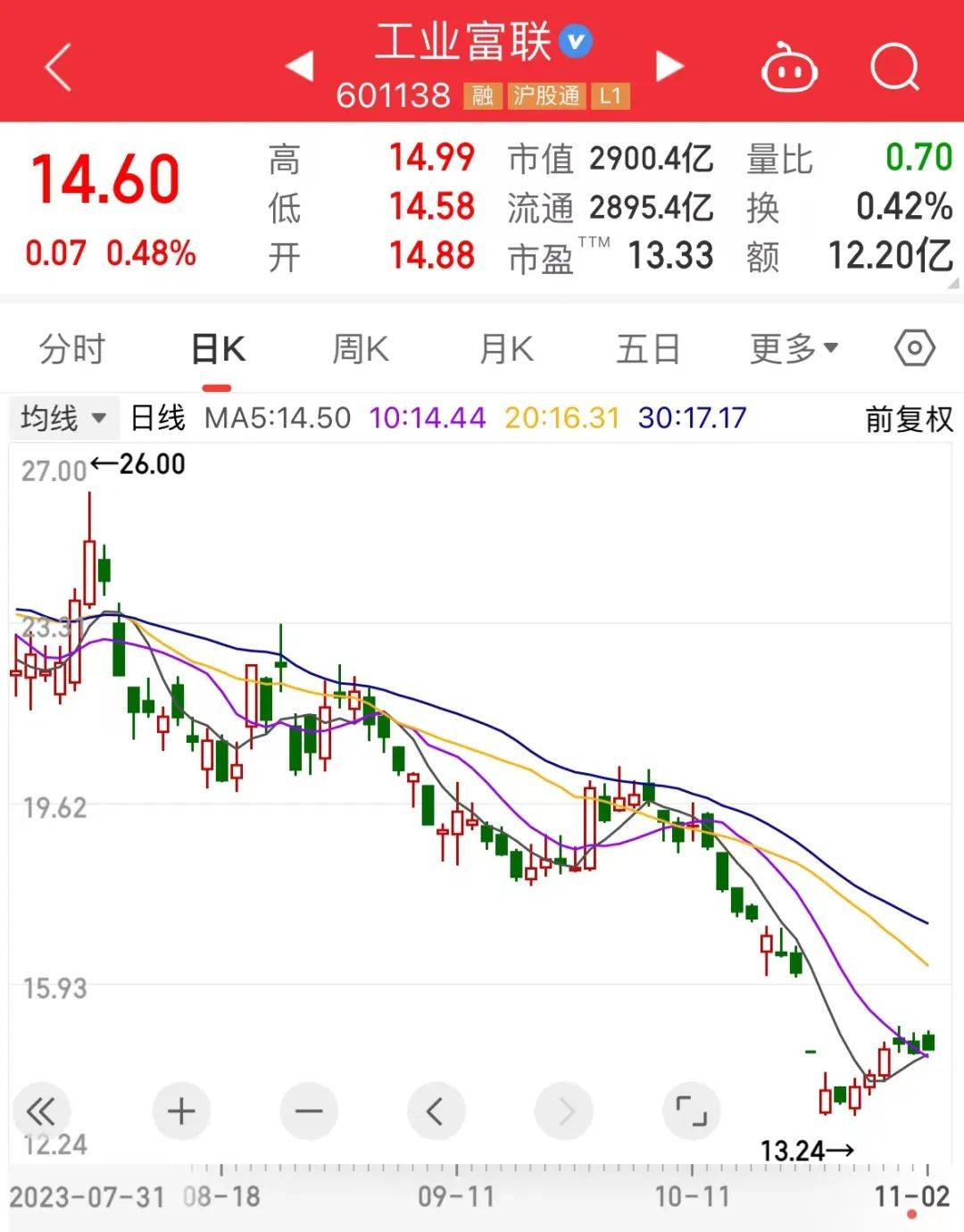Click the 沪股通 badge
This screenshot has height=1232, width=964.
click(x=544, y=96)
